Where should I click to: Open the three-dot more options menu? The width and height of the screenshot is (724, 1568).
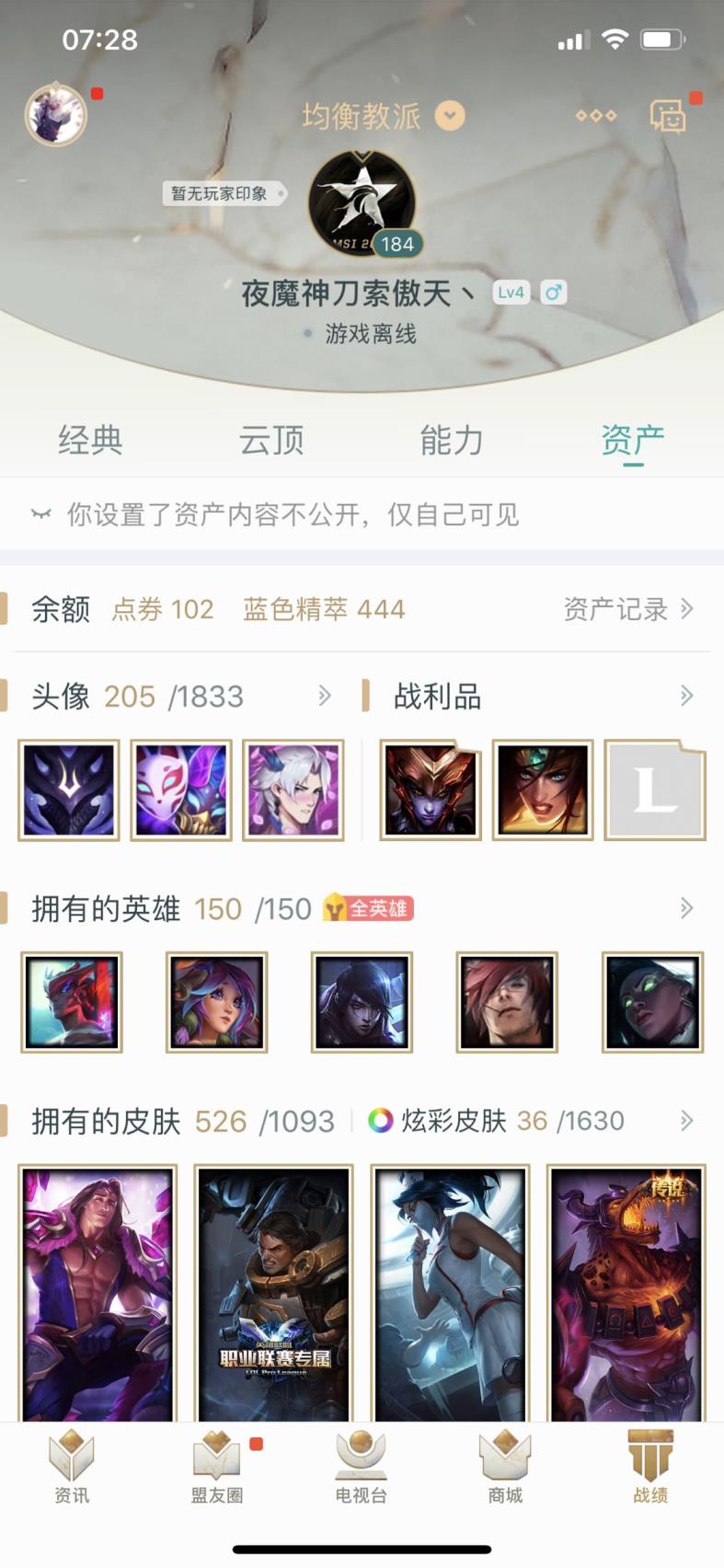point(596,116)
